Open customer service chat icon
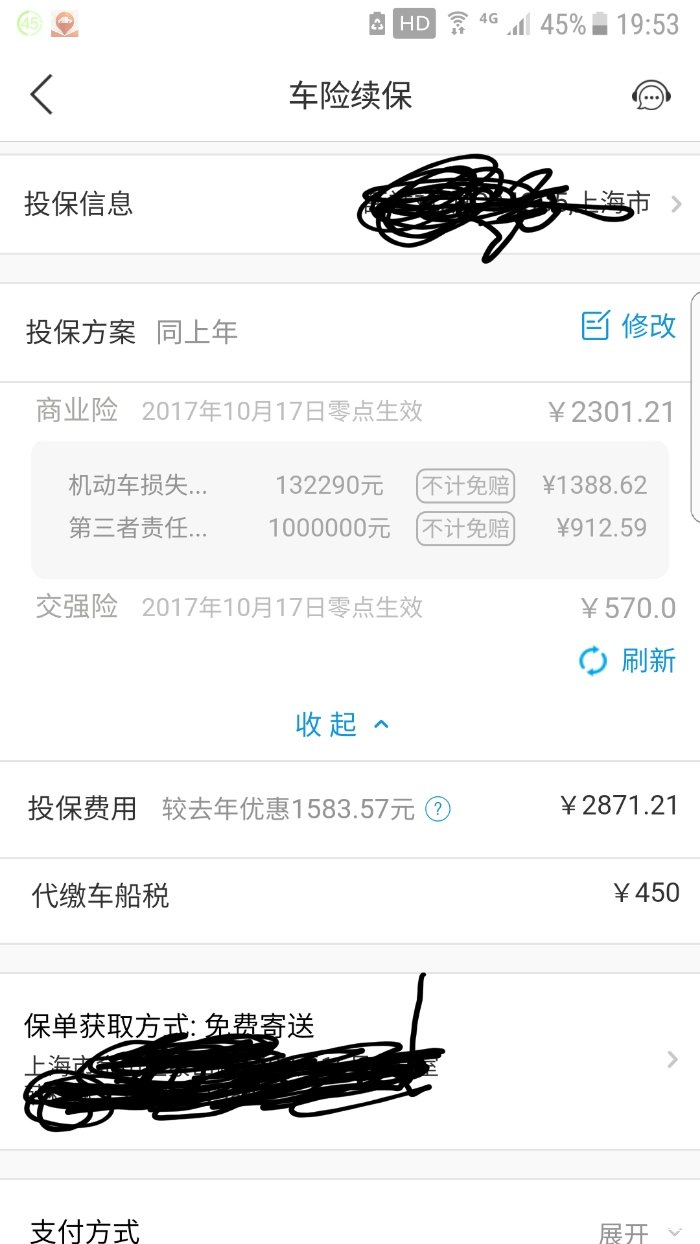This screenshot has width=700, height=1244. point(651,96)
